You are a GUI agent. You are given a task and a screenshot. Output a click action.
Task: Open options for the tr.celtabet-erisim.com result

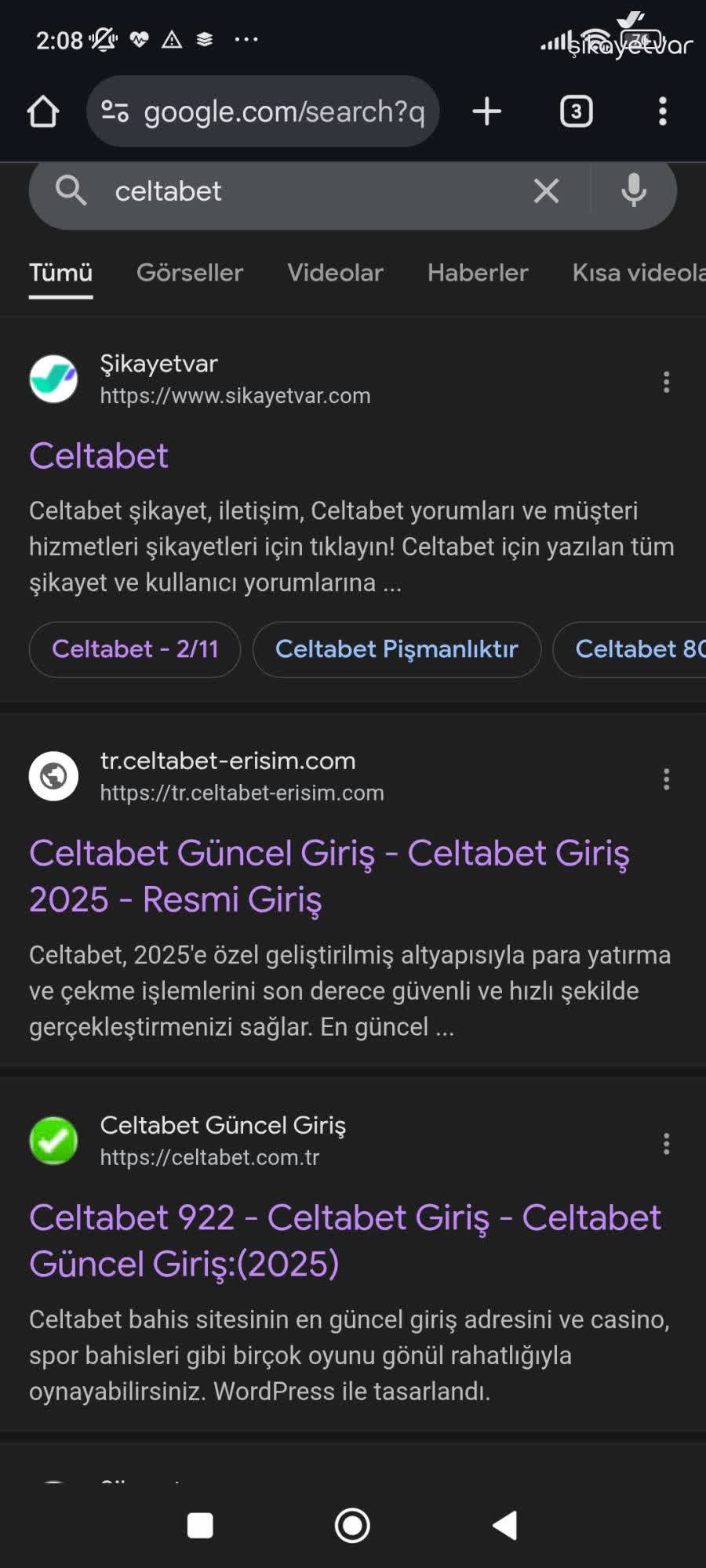(666, 779)
